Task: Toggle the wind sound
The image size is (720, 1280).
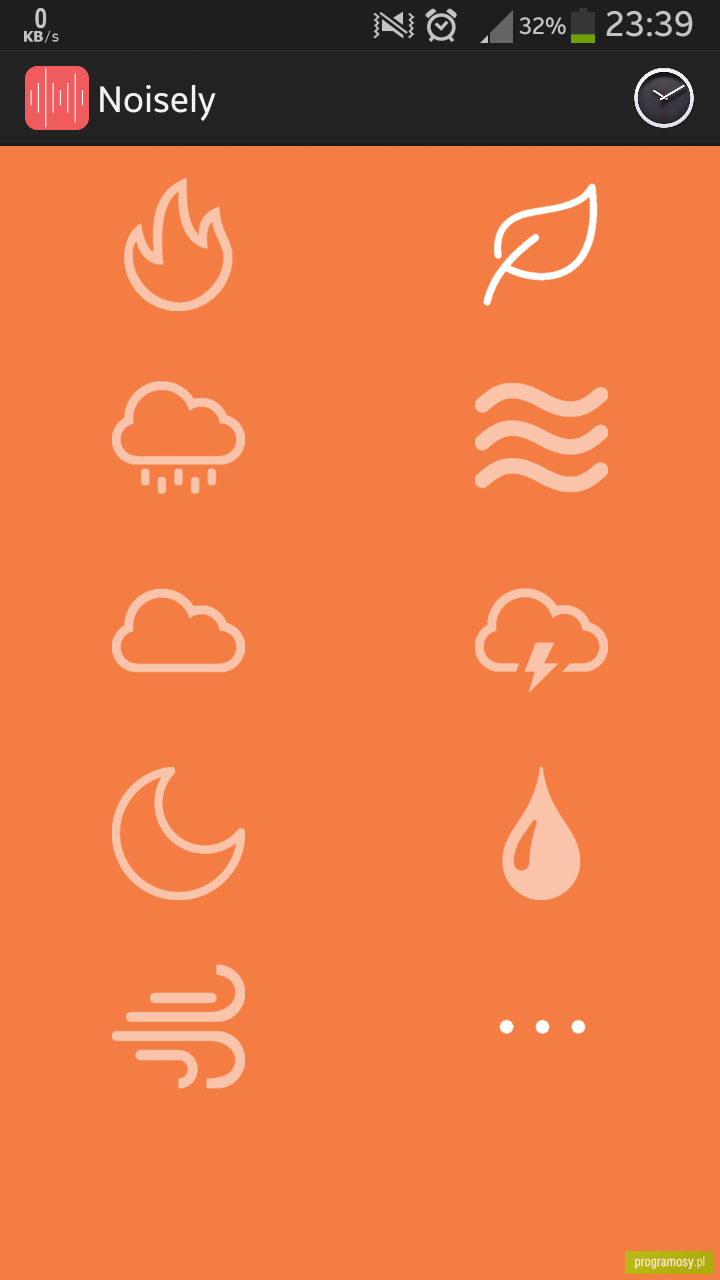Action: (x=179, y=1026)
